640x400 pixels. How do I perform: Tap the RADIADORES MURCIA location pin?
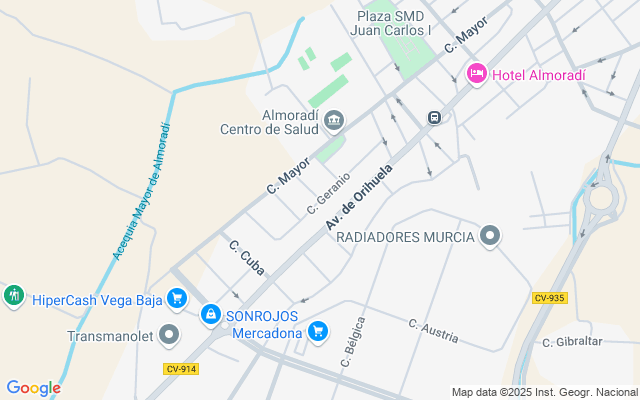point(490,237)
